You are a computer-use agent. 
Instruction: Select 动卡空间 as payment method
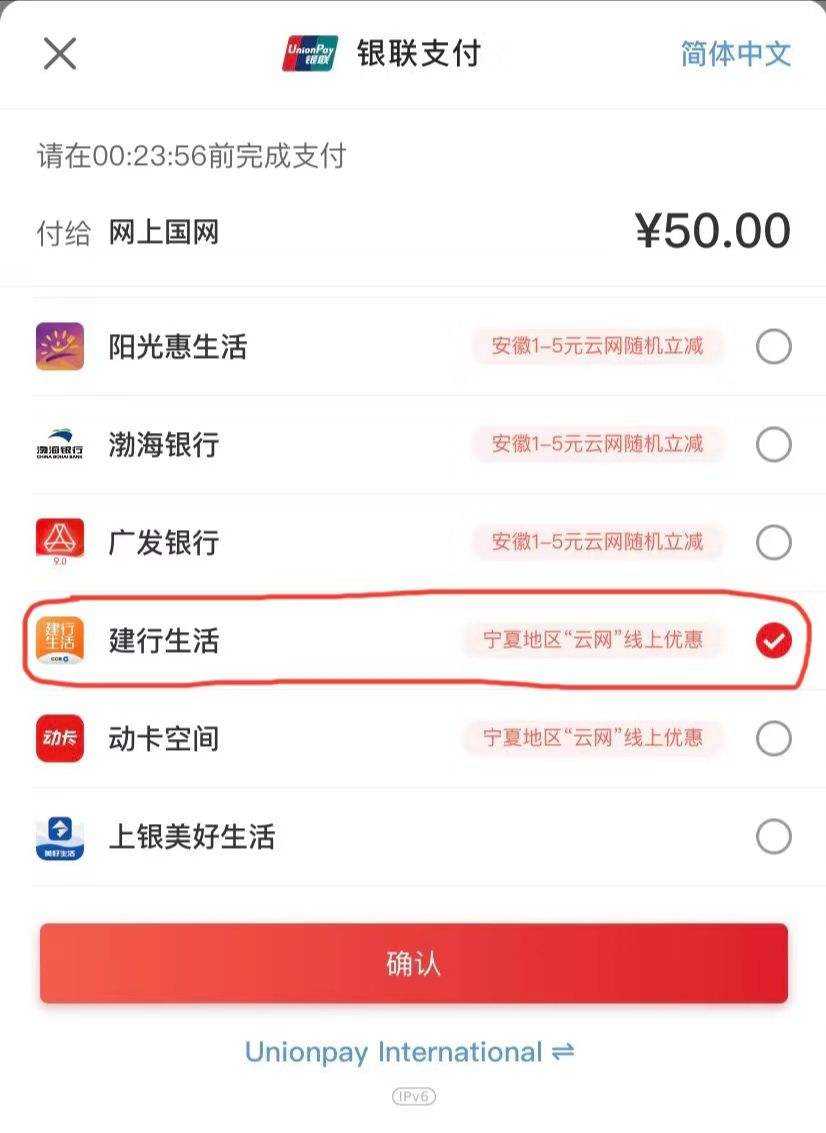[773, 738]
